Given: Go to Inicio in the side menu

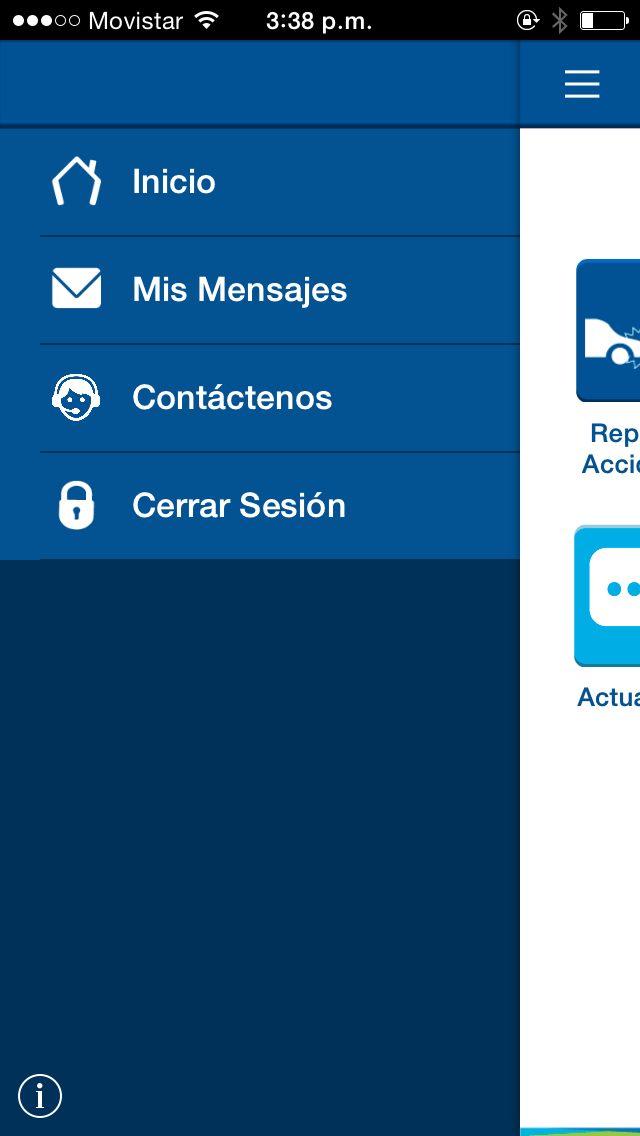Looking at the screenshot, I should click(x=174, y=182).
